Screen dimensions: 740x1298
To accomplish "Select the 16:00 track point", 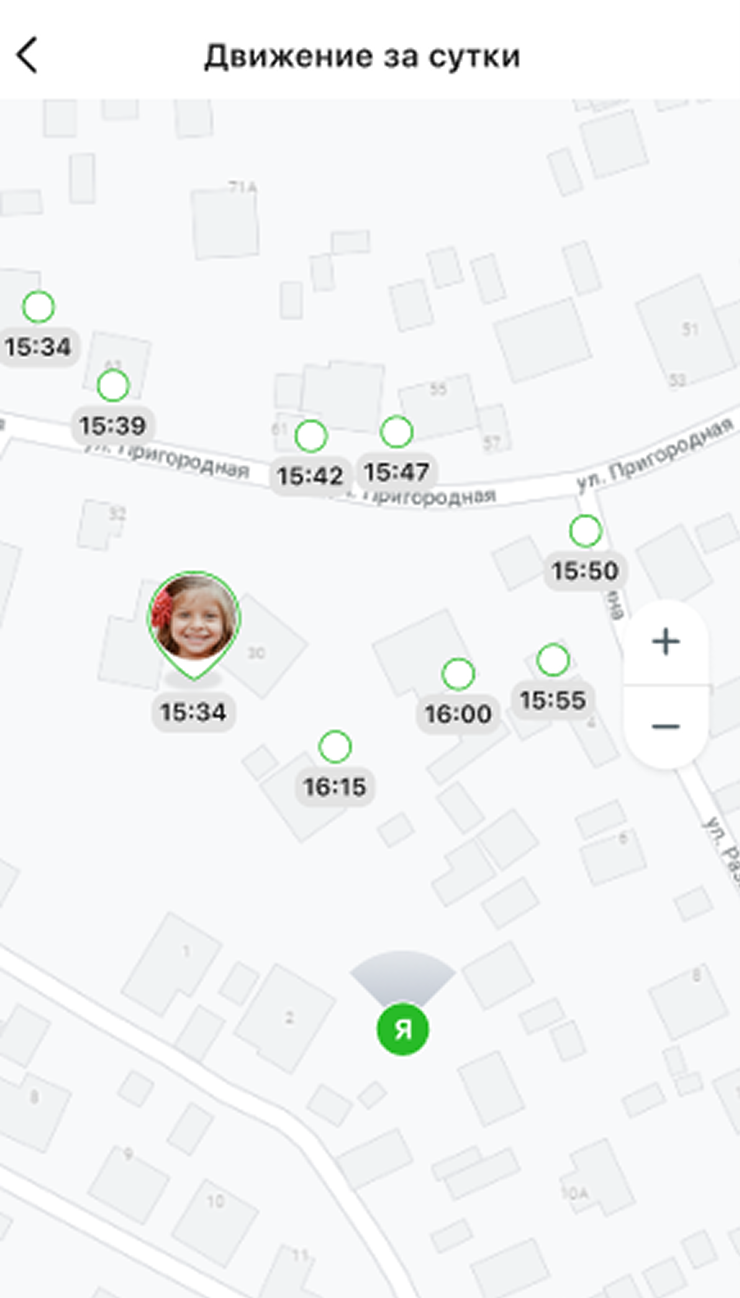I will tap(458, 674).
